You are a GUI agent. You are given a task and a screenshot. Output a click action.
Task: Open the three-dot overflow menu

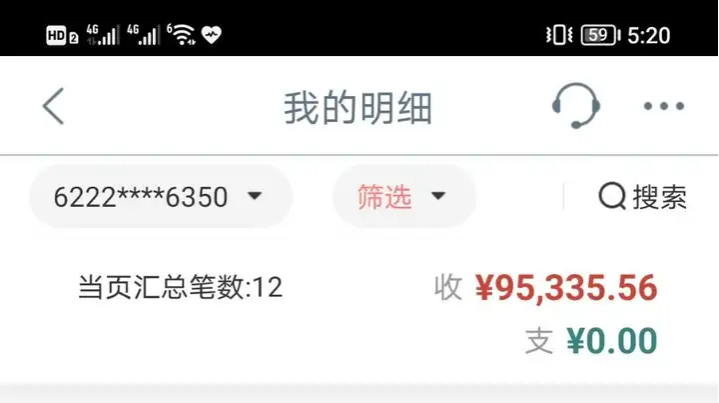click(662, 106)
